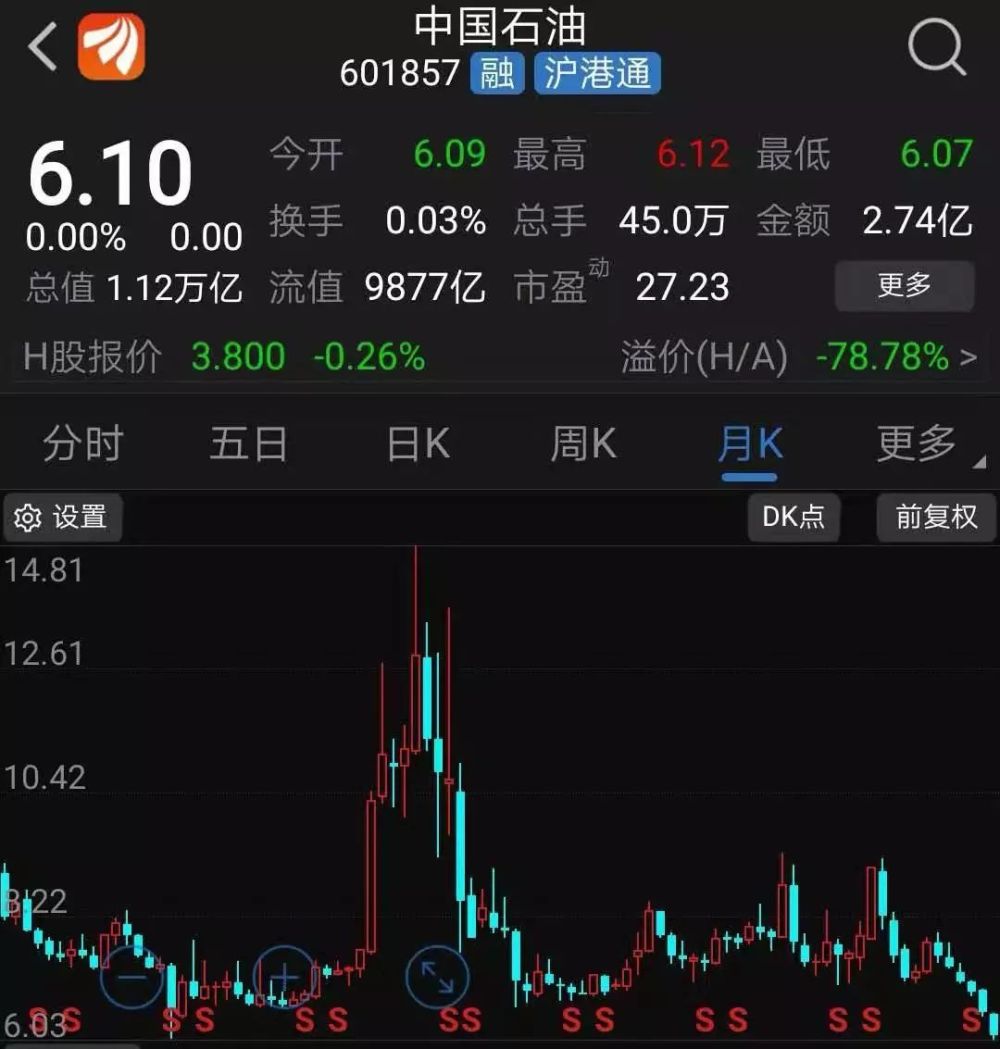The image size is (1000, 1049).
Task: Select the 日K chart tab
Action: 418,444
